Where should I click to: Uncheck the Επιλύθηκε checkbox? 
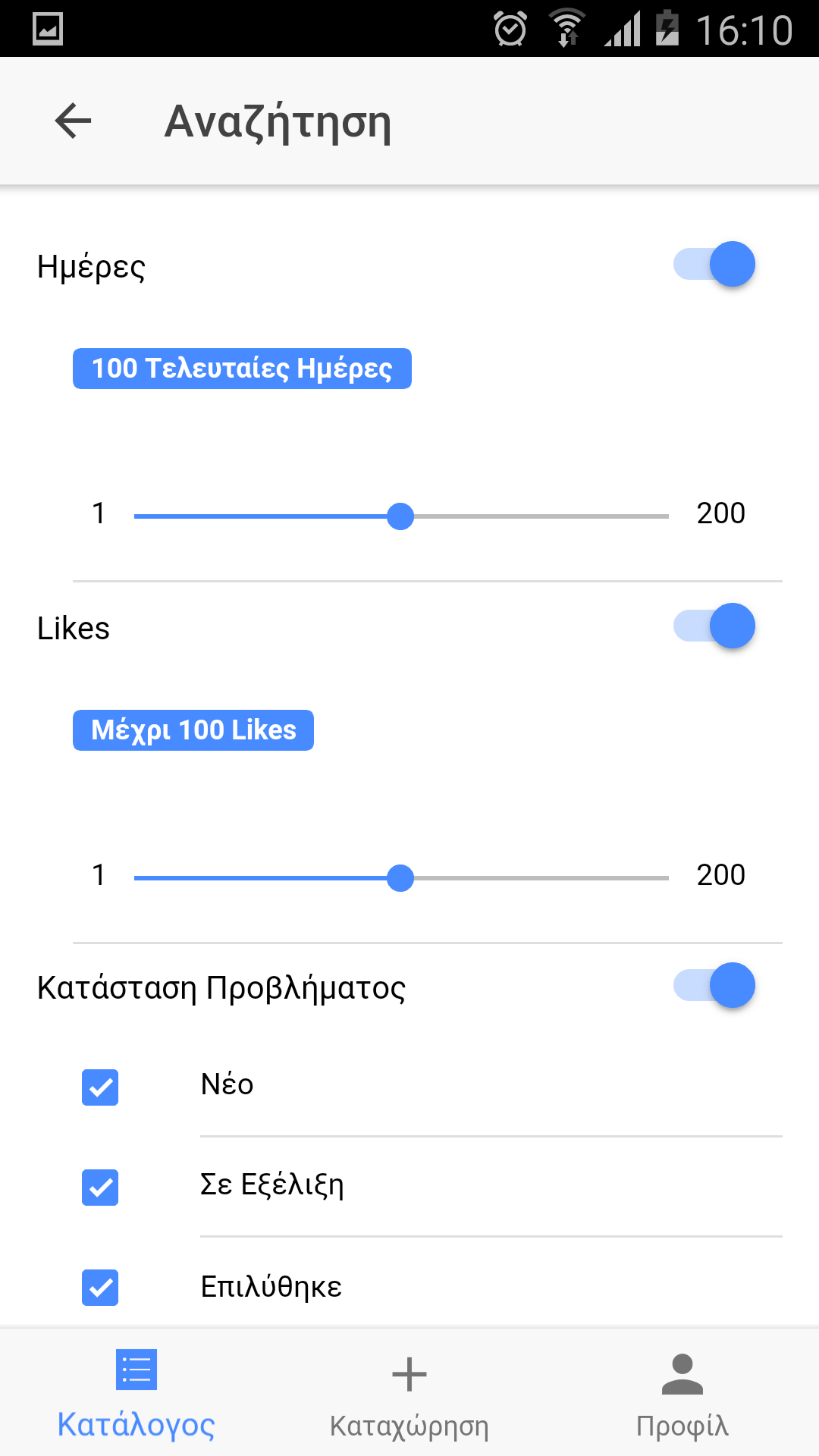click(x=100, y=1288)
